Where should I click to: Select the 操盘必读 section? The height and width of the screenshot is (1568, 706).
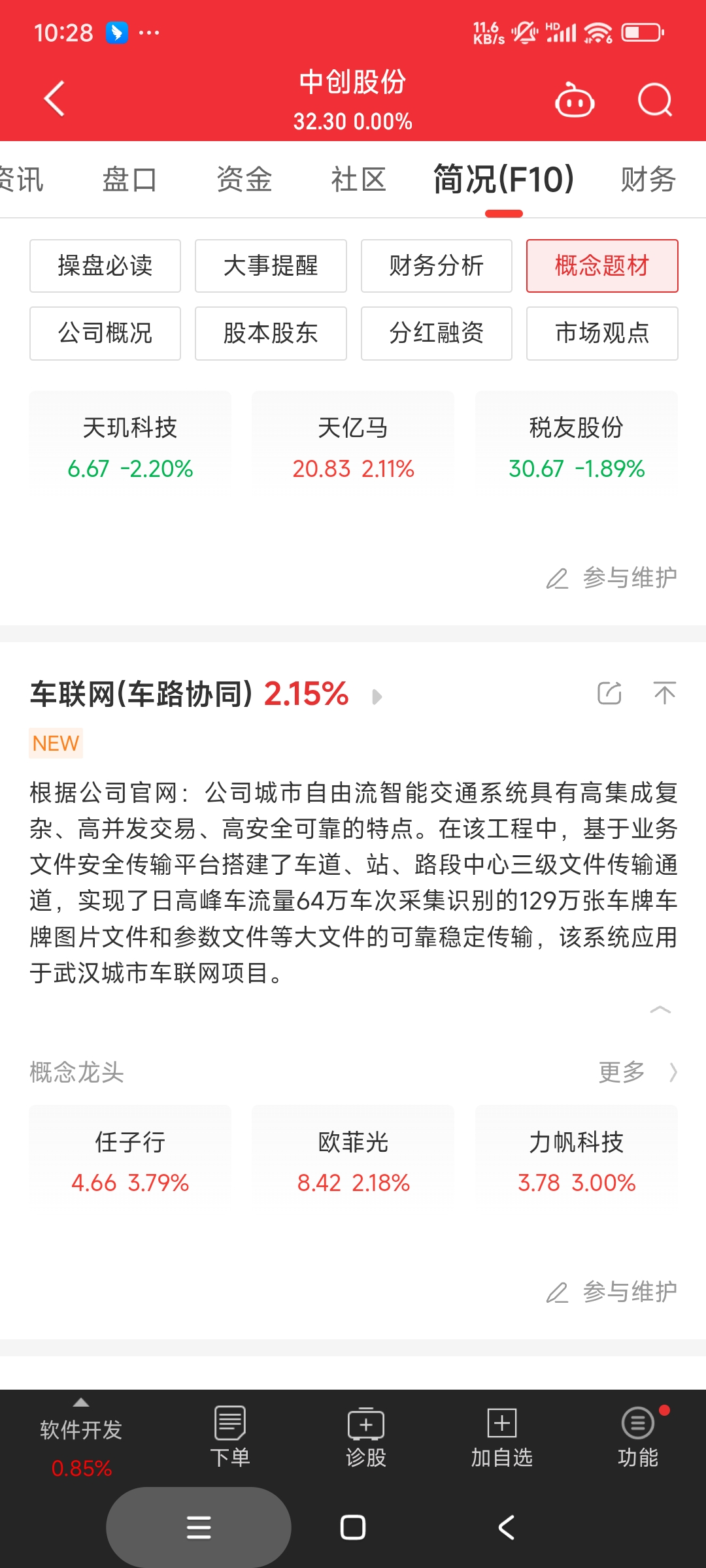[105, 266]
